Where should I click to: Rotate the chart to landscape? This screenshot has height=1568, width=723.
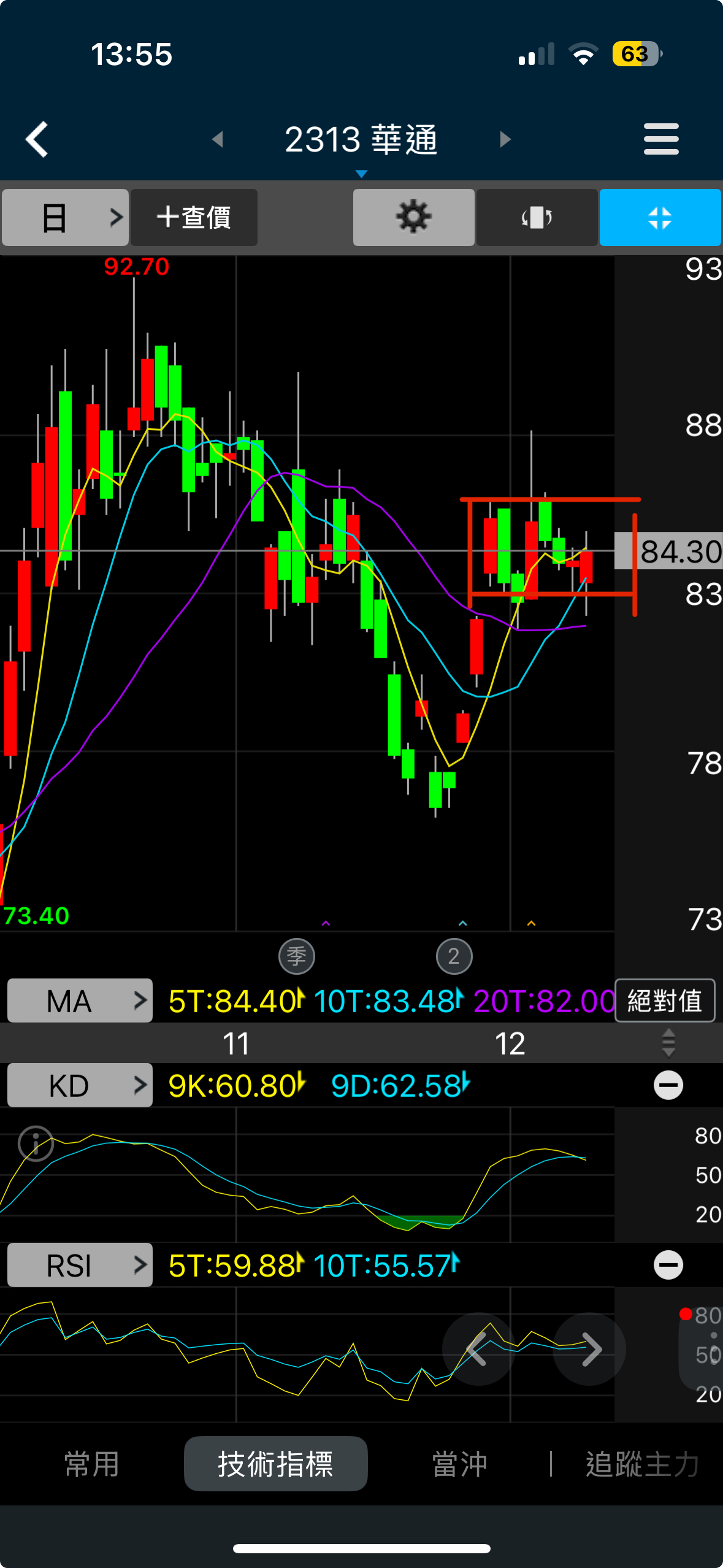(x=537, y=218)
